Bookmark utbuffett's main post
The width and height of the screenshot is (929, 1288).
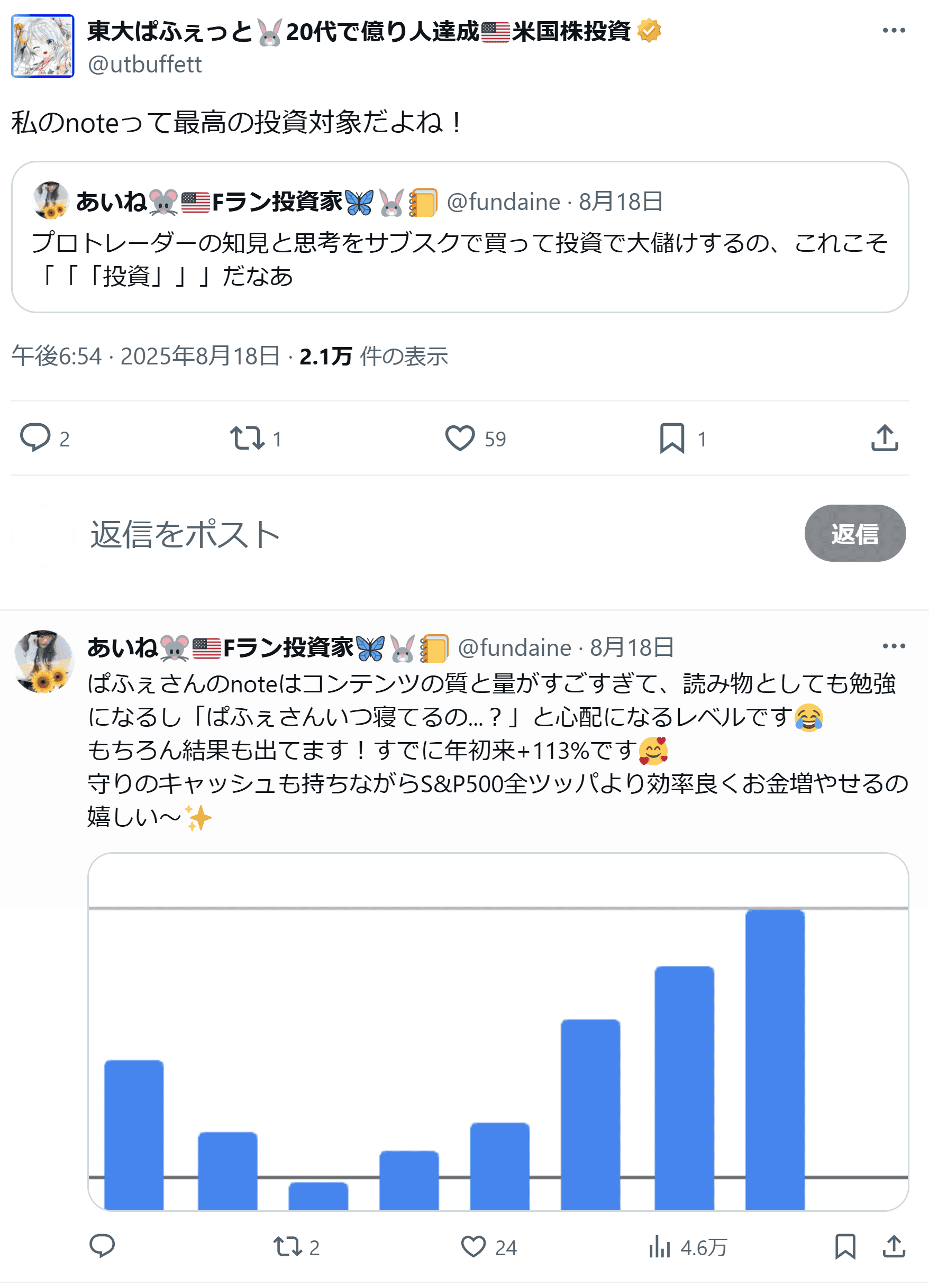click(672, 438)
